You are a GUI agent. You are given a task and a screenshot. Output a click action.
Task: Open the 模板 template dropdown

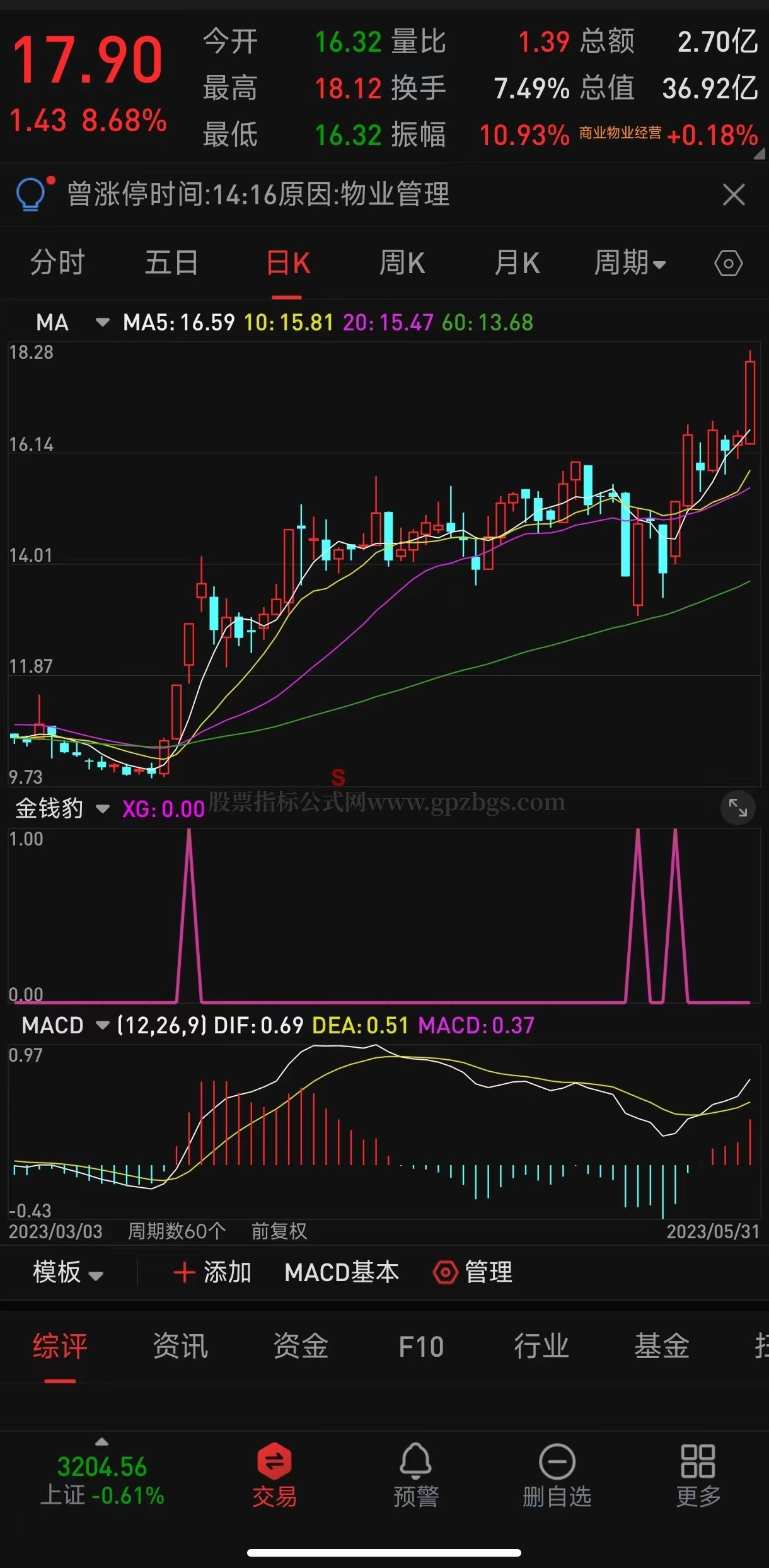[67, 1273]
